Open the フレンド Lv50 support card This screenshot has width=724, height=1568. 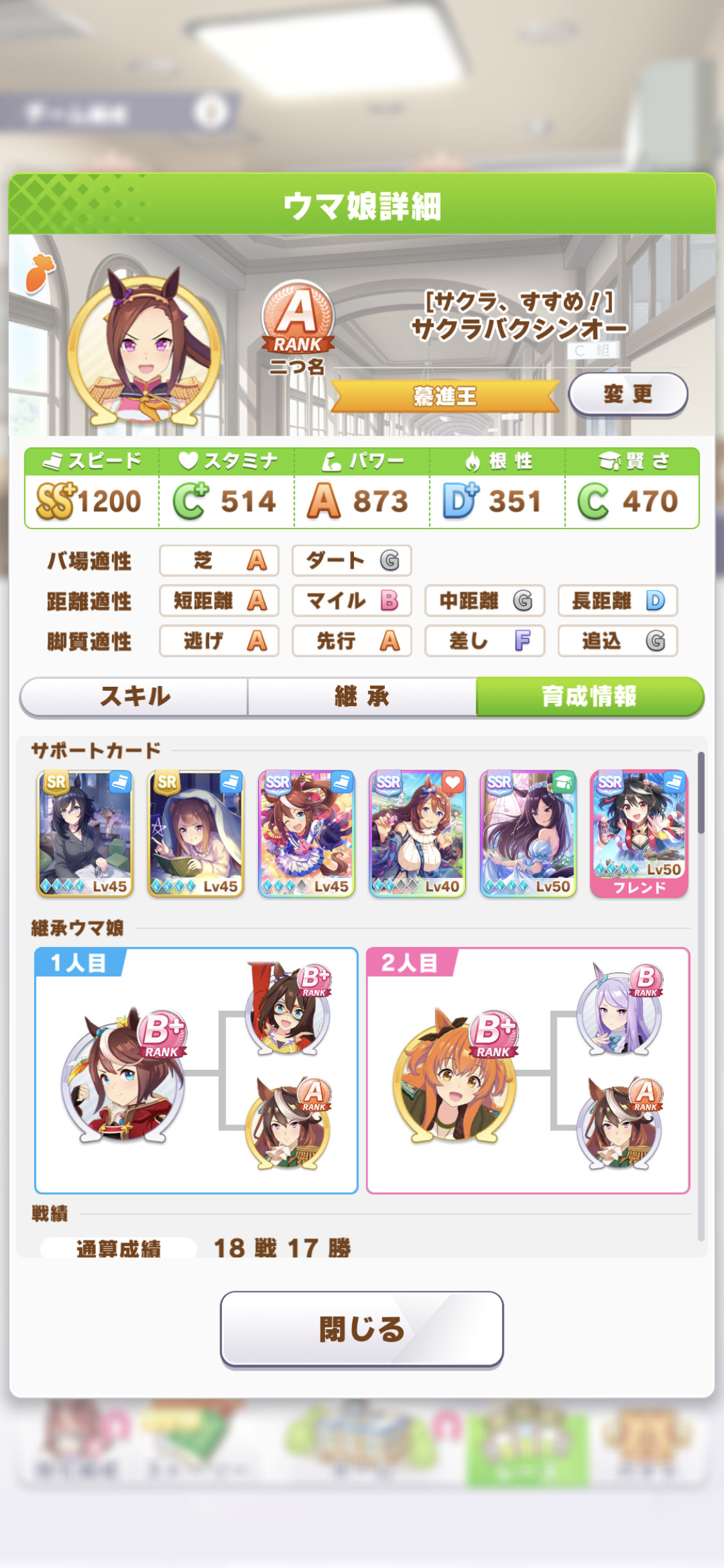[x=639, y=833]
